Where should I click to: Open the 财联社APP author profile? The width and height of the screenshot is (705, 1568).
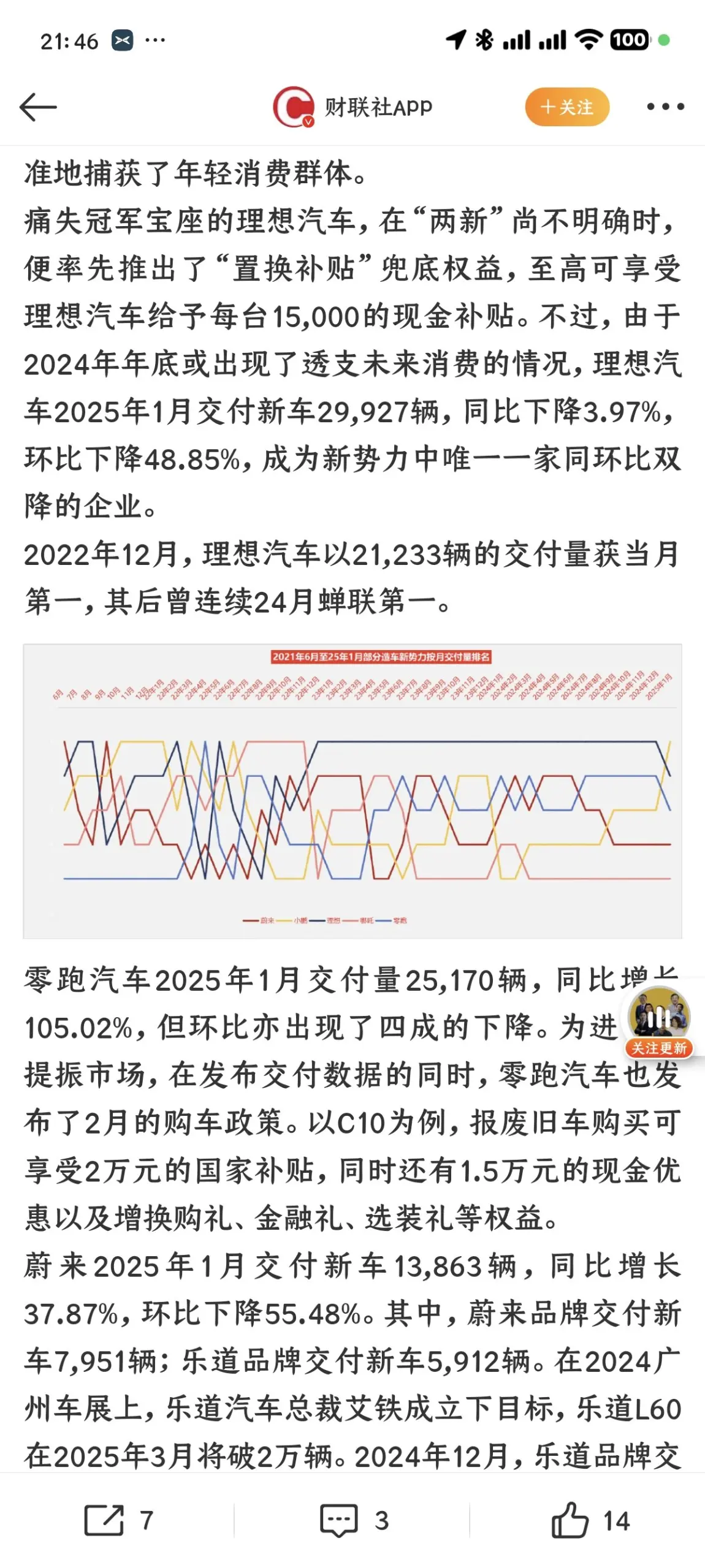pos(352,107)
